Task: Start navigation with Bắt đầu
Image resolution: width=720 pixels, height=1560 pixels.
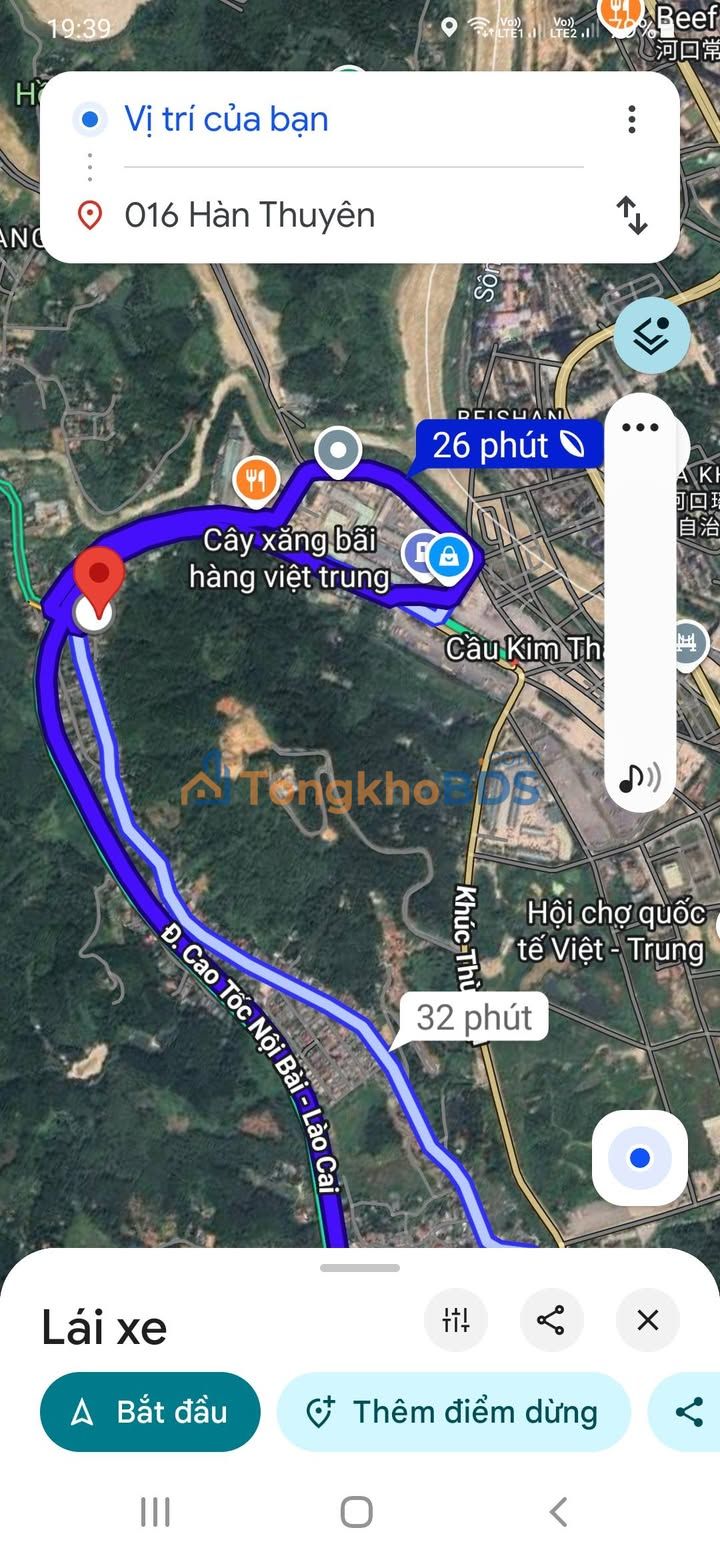Action: [x=150, y=1412]
